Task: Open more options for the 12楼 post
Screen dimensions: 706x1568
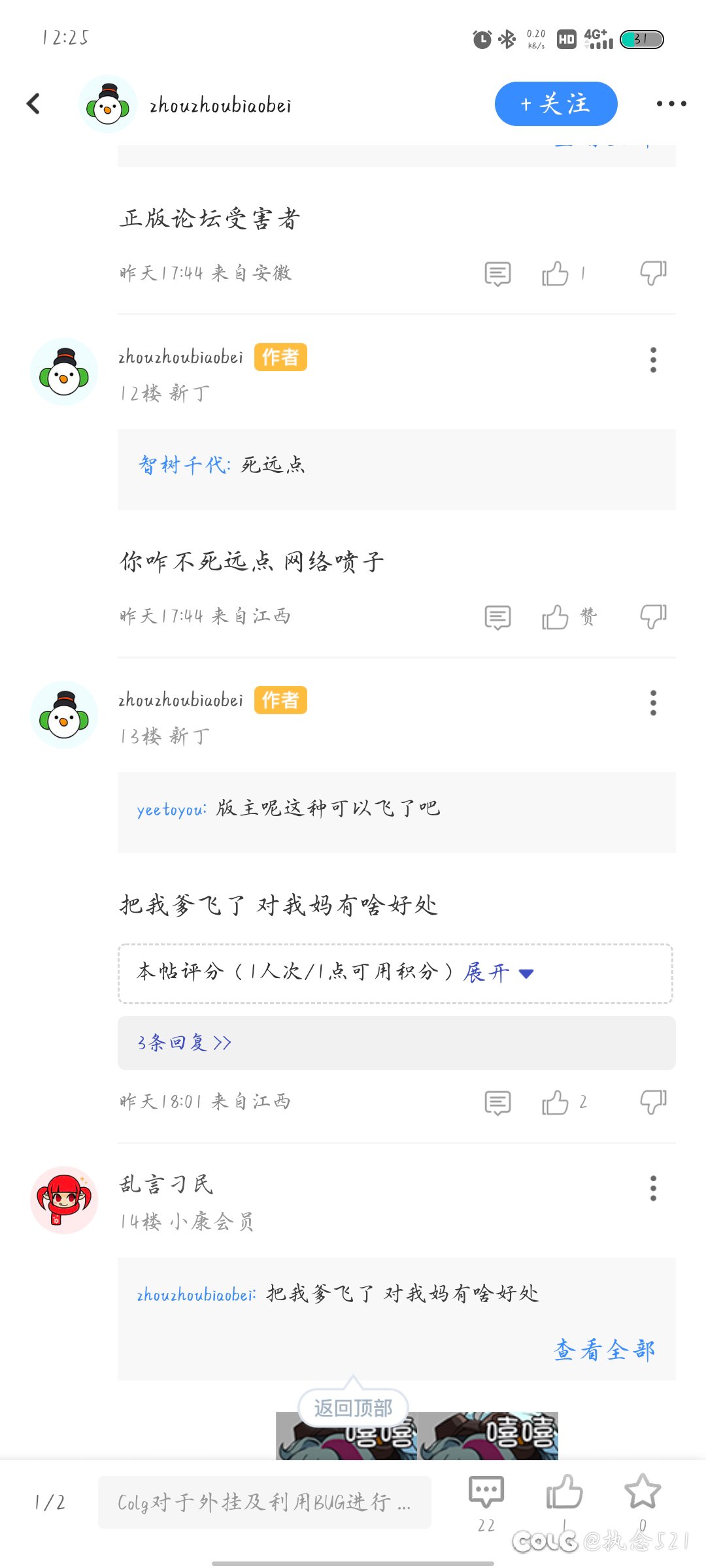Action: [652, 360]
